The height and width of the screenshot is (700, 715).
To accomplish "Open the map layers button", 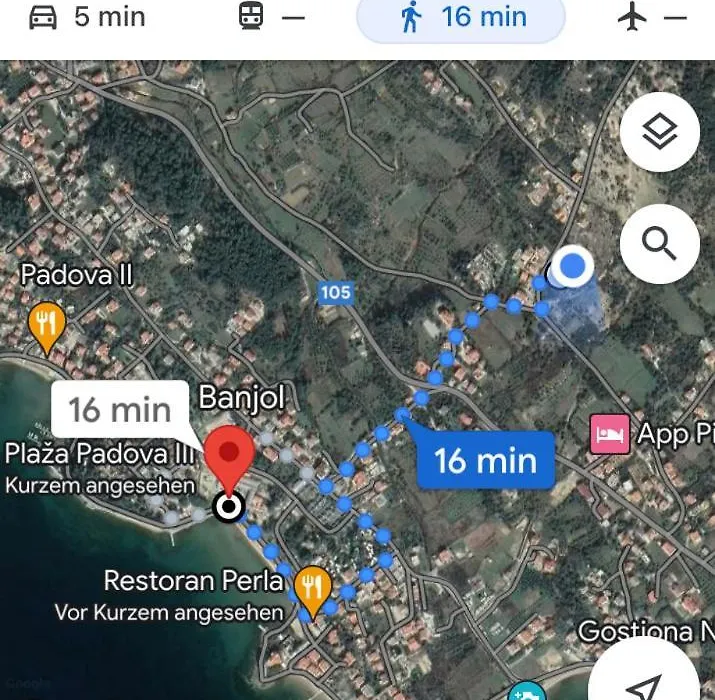I will click(659, 132).
